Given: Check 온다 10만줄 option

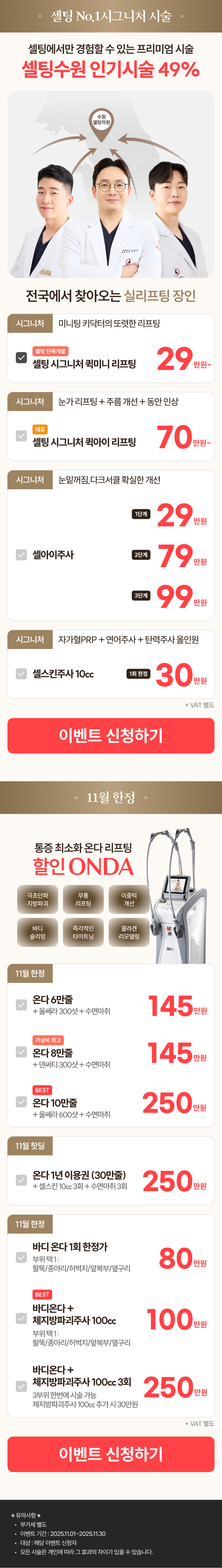Looking at the screenshot, I should 21,1102.
